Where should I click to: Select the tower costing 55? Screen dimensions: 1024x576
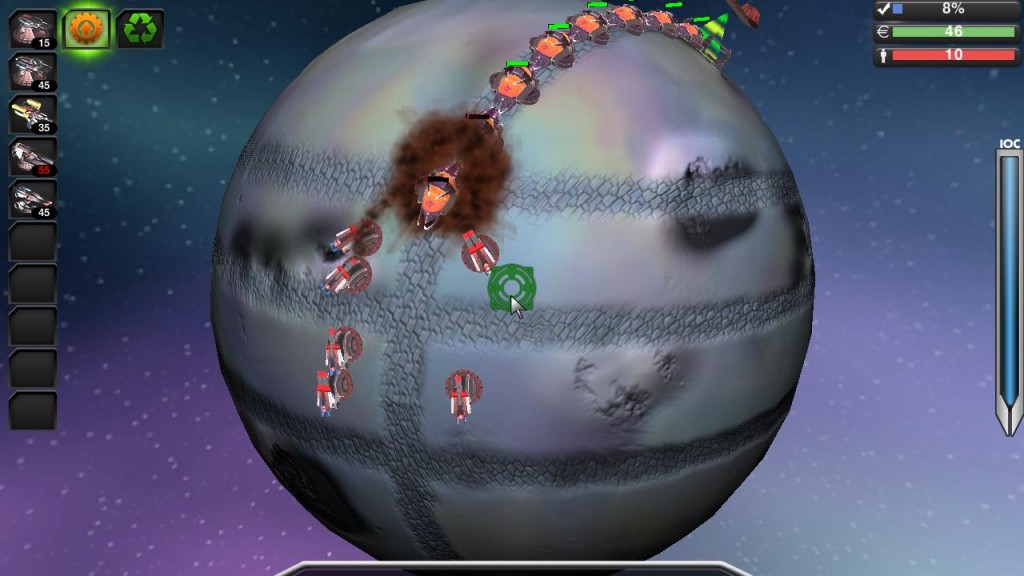coord(33,157)
